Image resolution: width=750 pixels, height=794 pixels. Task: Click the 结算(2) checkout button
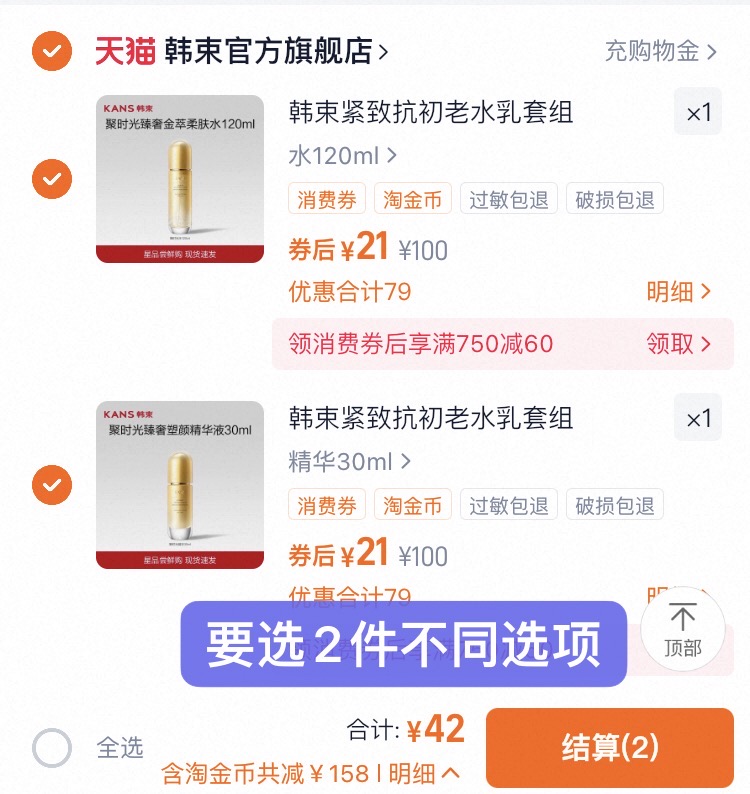[x=609, y=747]
